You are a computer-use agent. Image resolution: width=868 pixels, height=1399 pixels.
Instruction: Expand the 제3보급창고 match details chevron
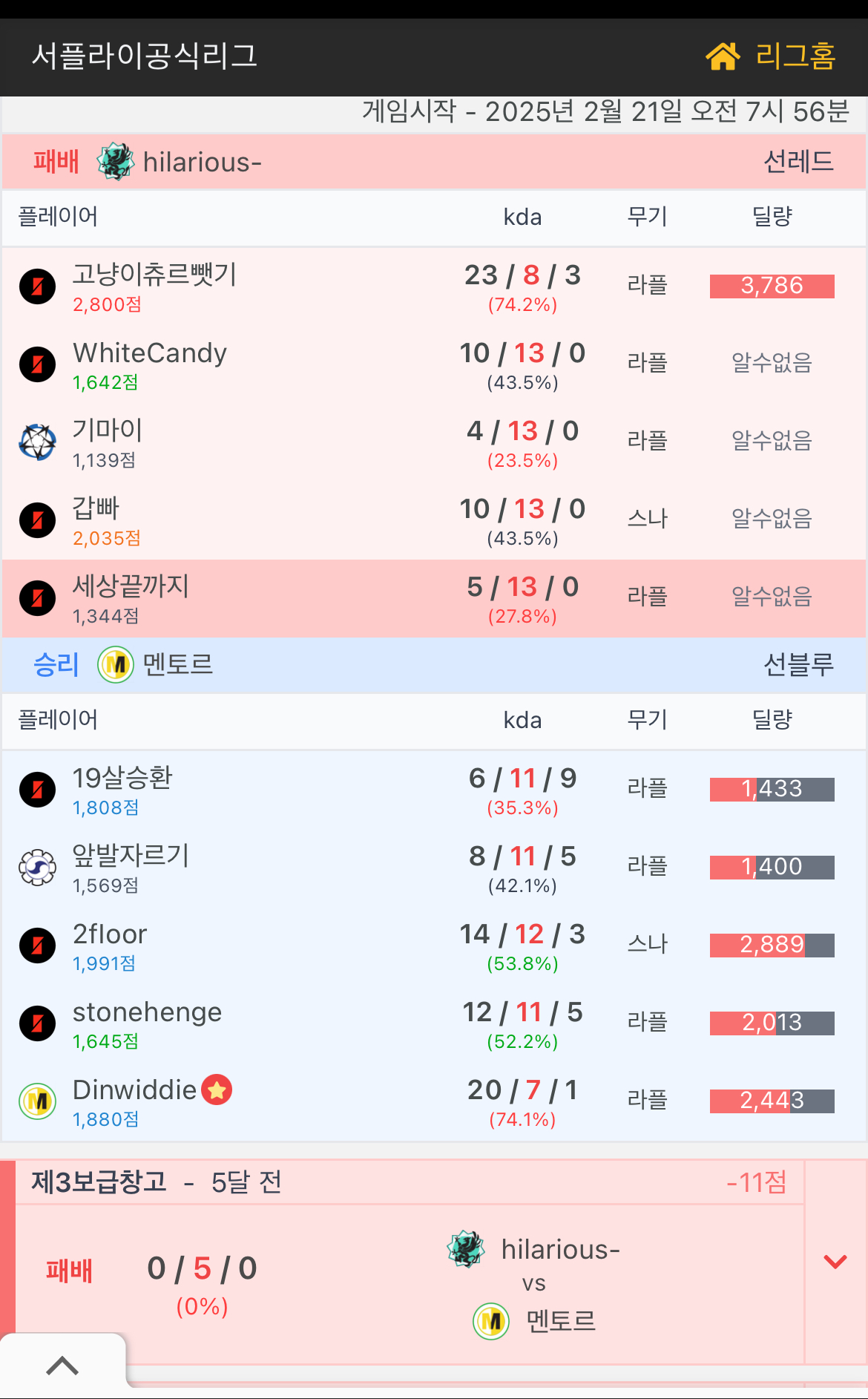(835, 1262)
